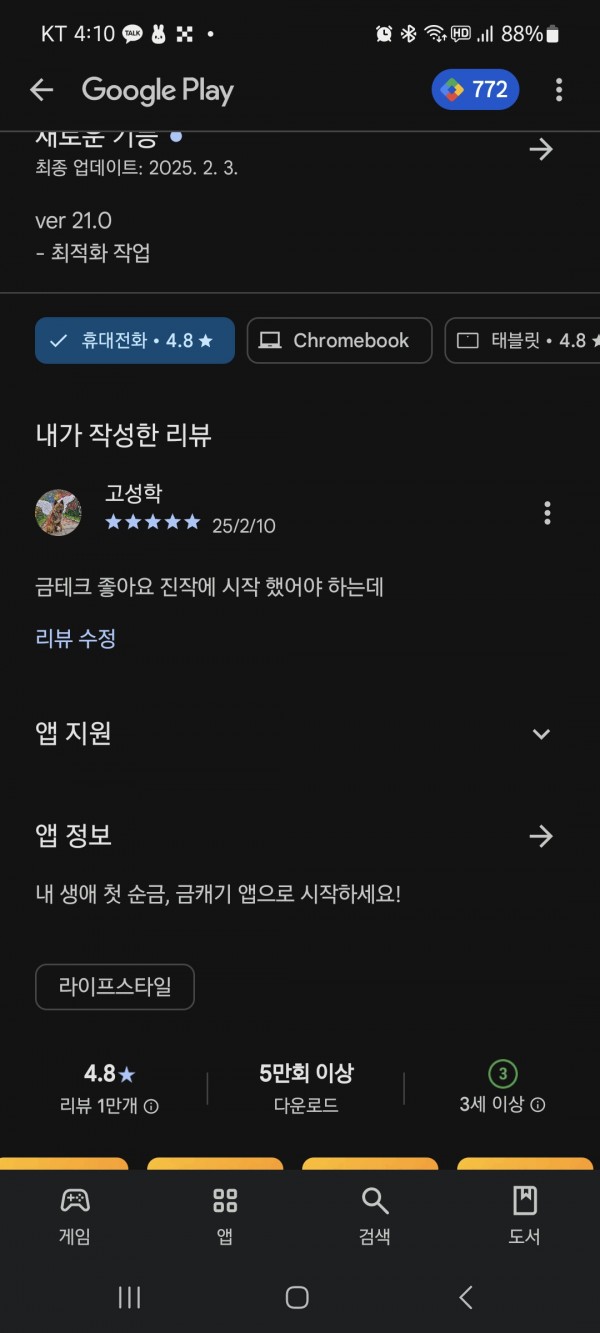Tap the 라이프스타일 category chip
Image resolution: width=600 pixels, height=1333 pixels.
115,987
